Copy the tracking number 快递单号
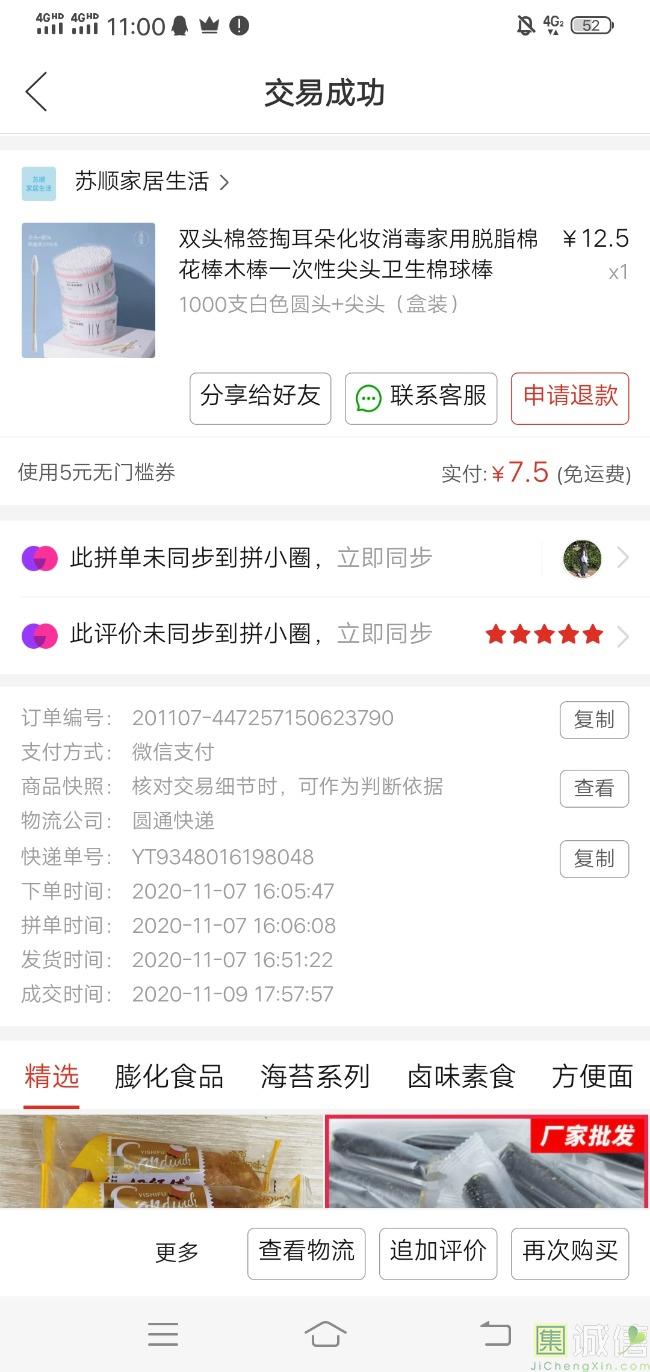 click(x=594, y=859)
